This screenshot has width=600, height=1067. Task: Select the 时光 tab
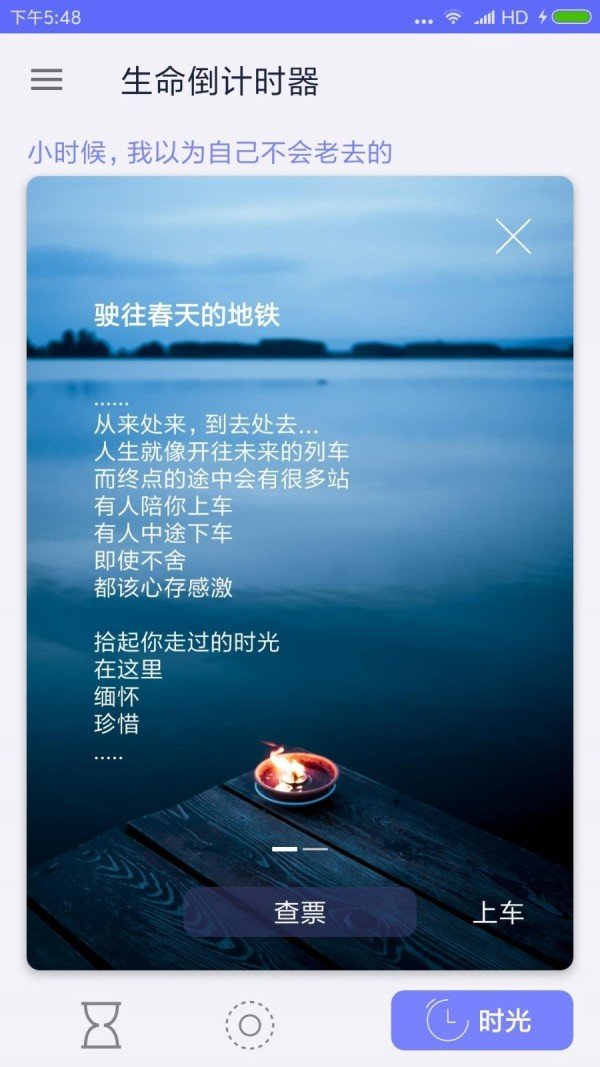click(x=482, y=1020)
